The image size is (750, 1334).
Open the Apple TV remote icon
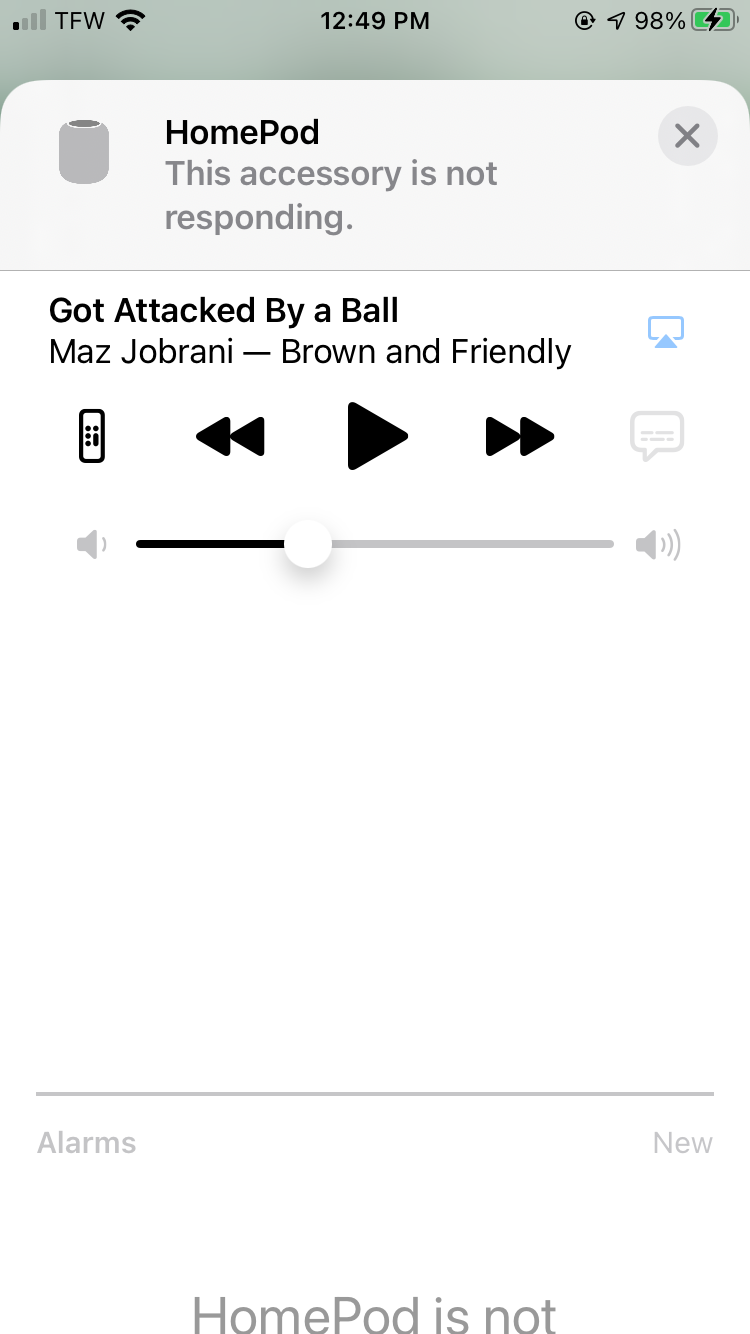[92, 436]
